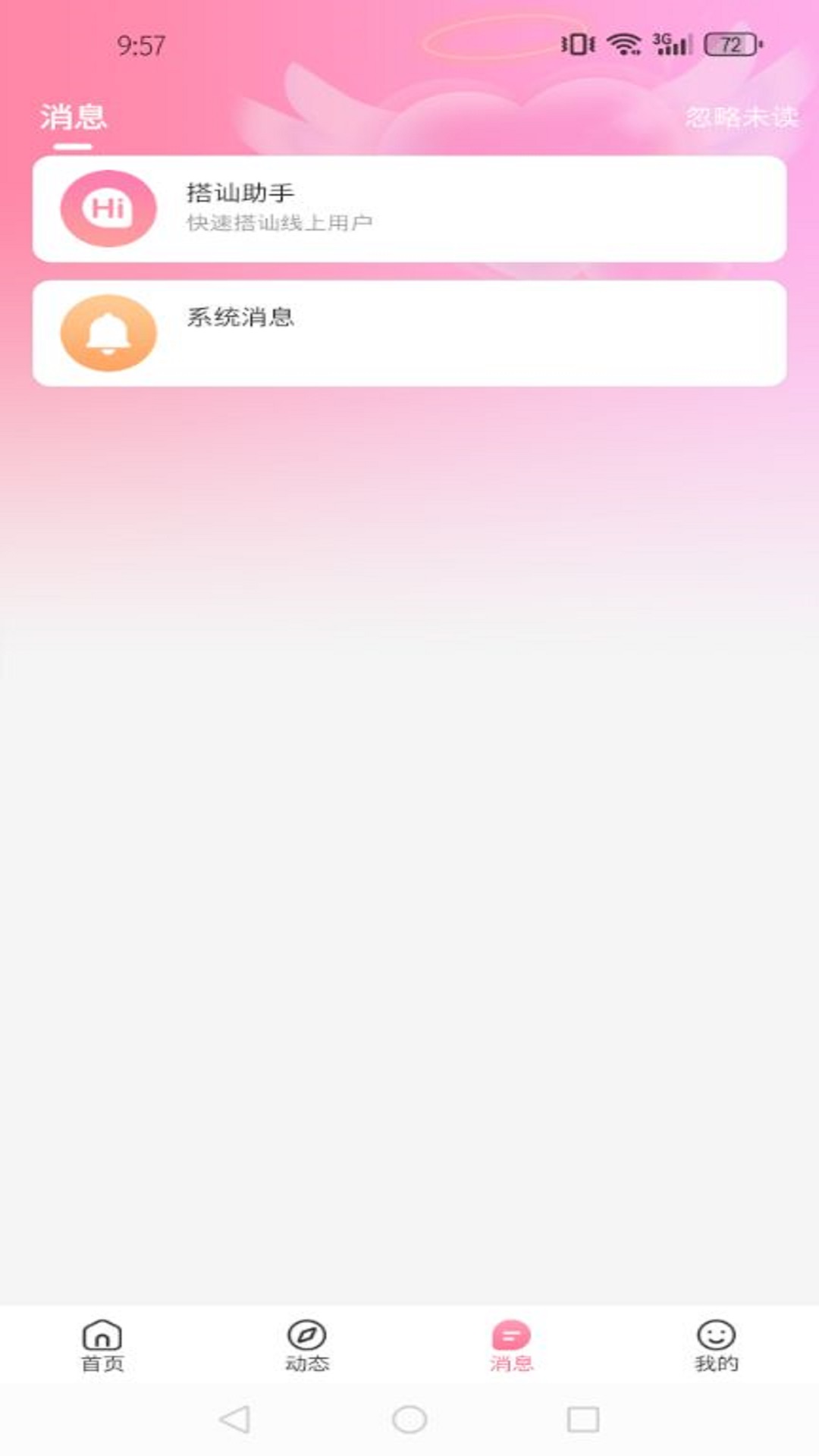Image resolution: width=819 pixels, height=1456 pixels.
Task: Switch to the 首页 home tab
Action: click(102, 1346)
